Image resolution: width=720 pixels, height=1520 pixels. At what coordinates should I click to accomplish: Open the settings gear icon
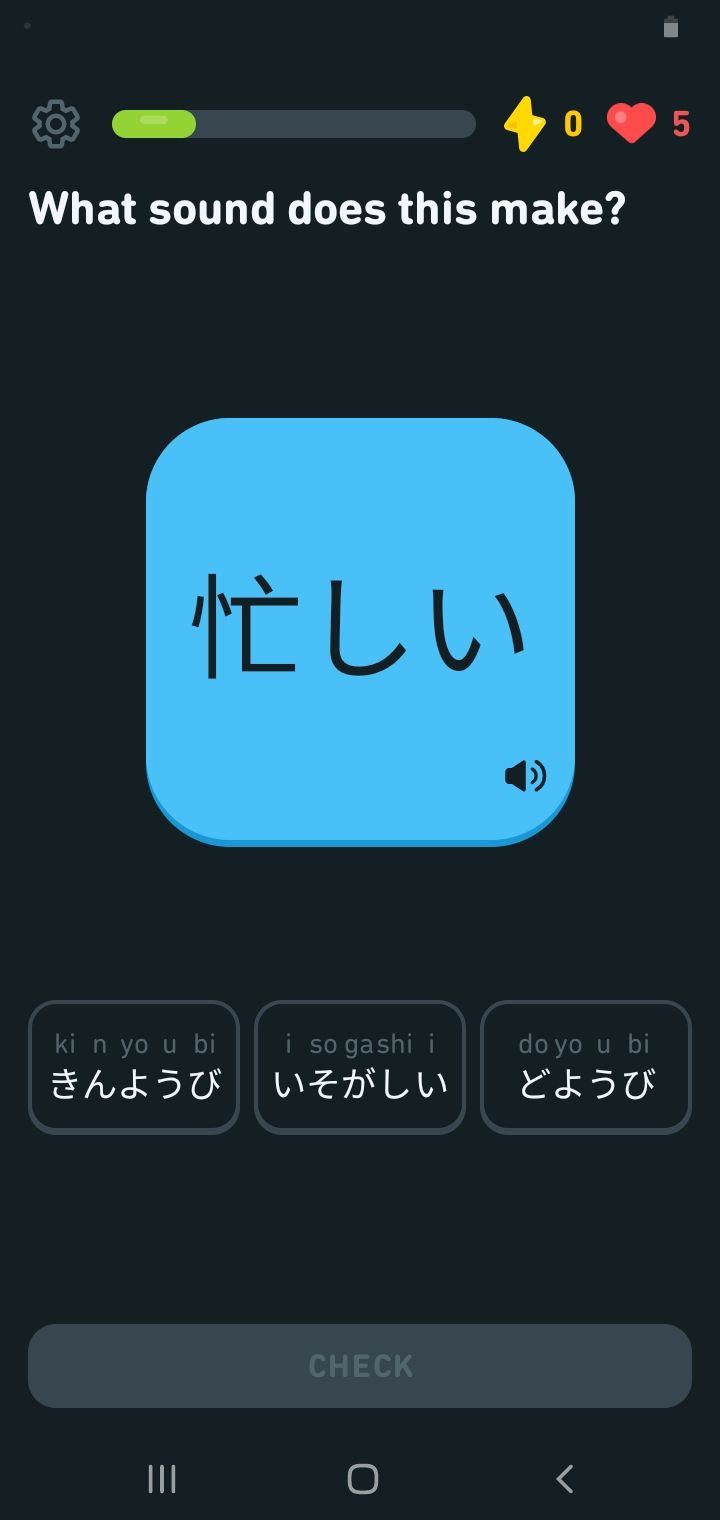pos(56,124)
